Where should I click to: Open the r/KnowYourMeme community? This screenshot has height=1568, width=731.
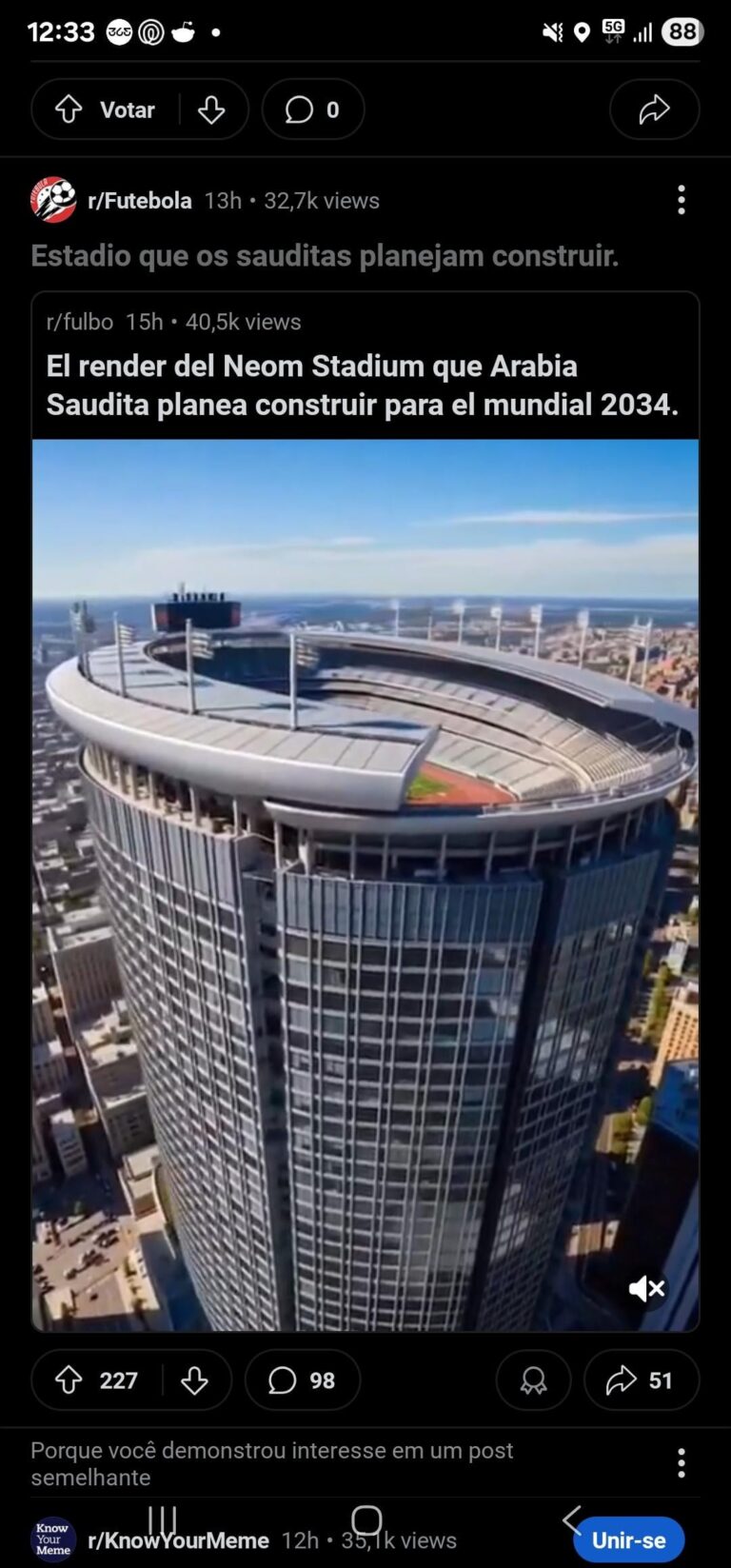click(x=178, y=1539)
